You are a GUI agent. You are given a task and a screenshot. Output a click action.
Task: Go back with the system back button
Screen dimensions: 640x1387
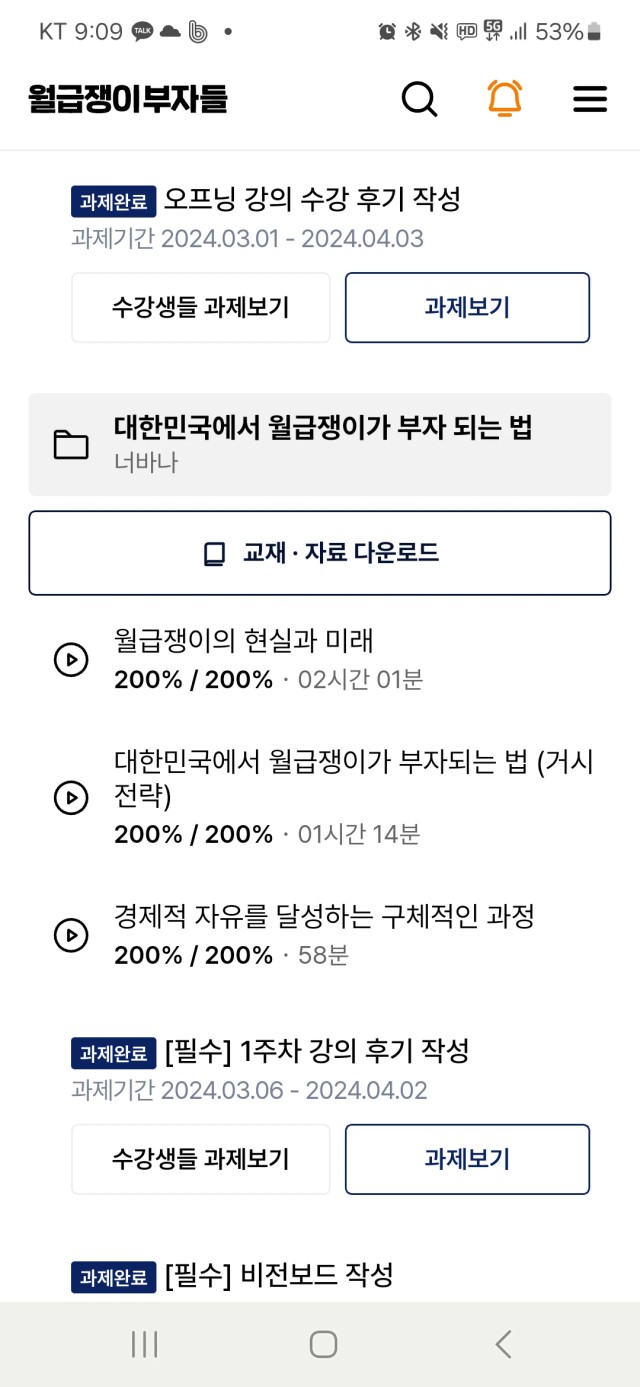click(x=503, y=1344)
